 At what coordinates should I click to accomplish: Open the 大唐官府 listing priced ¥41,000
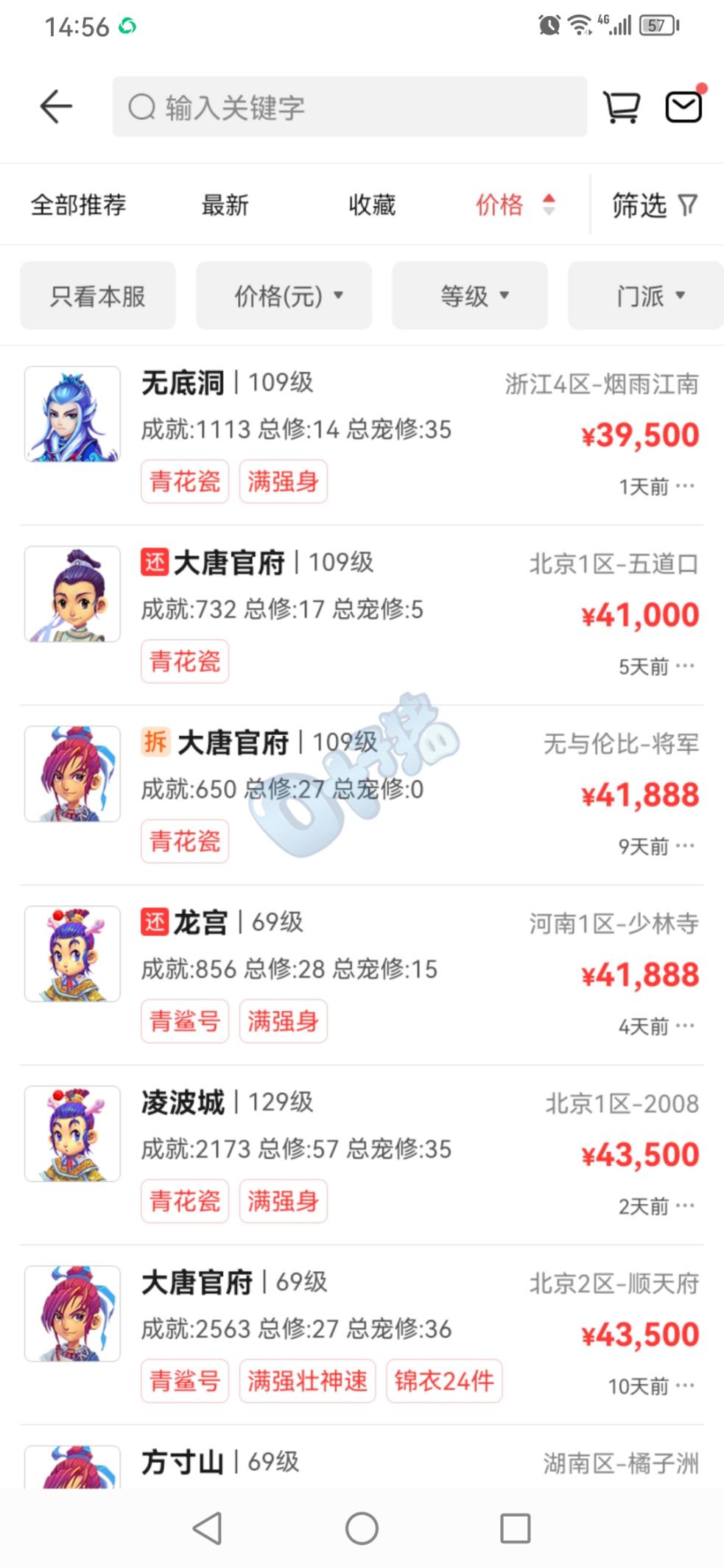point(362,615)
